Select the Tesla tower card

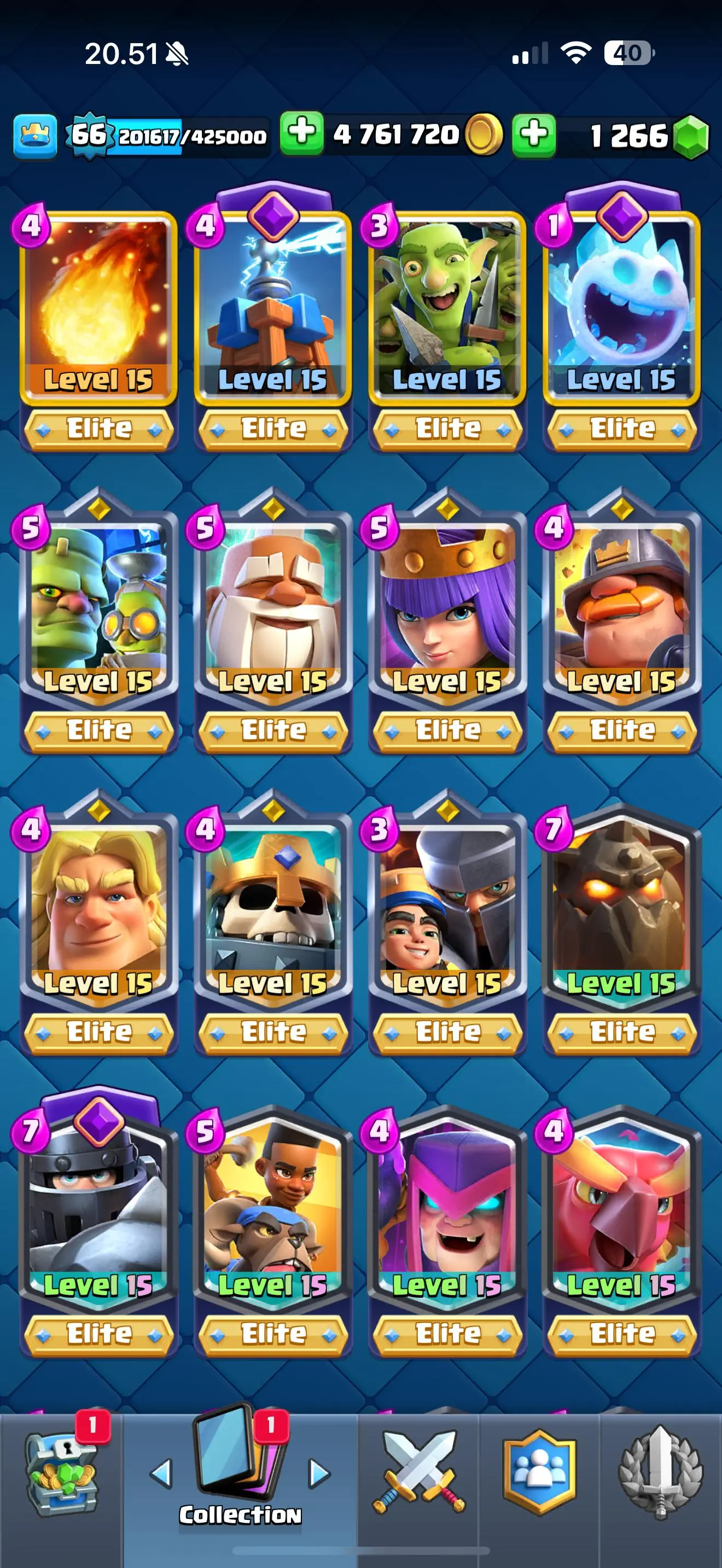point(272,305)
